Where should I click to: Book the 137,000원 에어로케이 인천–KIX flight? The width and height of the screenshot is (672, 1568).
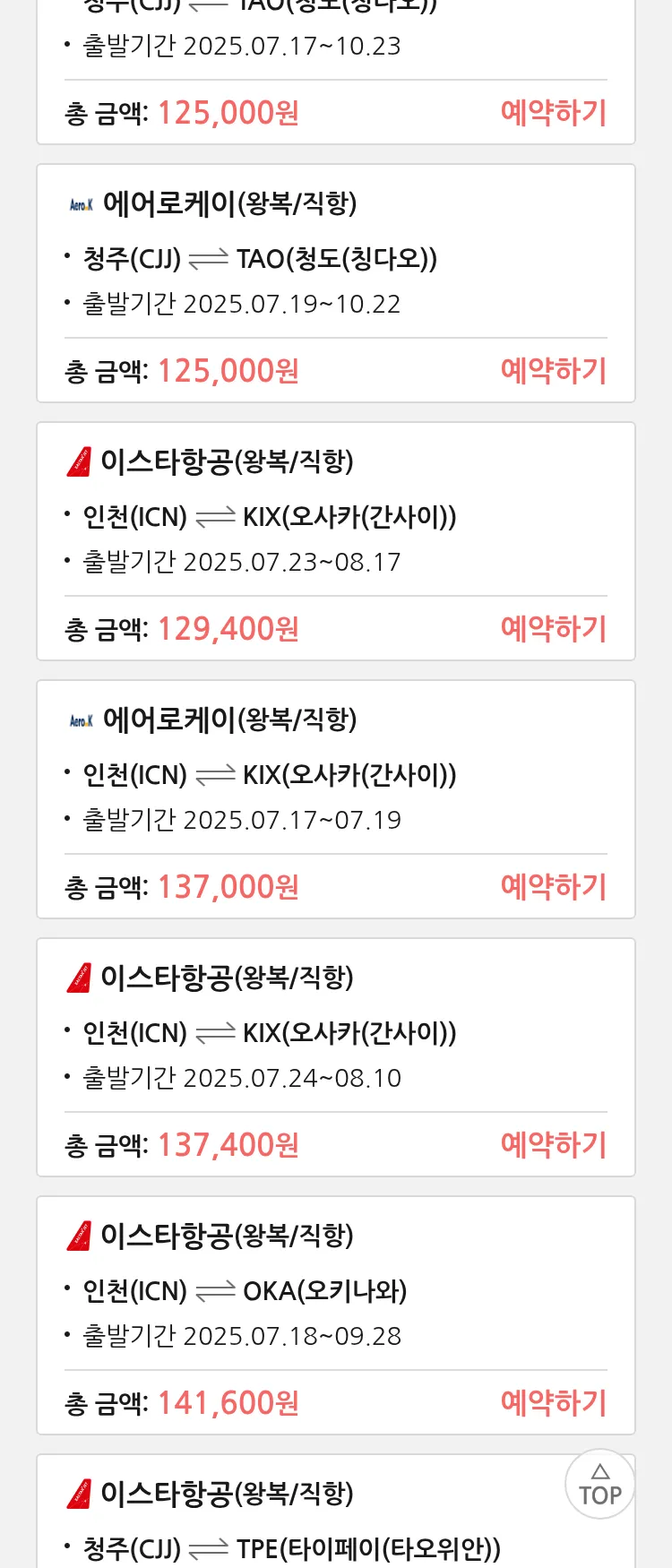(x=553, y=887)
